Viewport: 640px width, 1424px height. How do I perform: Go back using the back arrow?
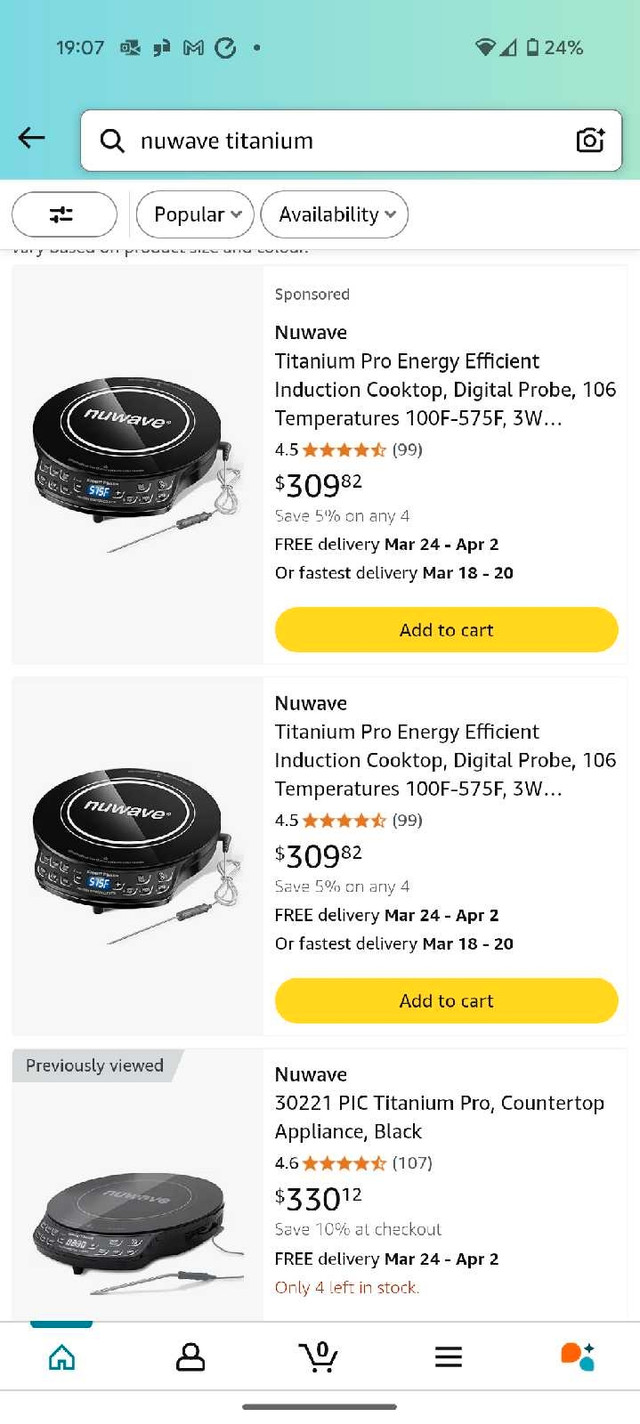32,139
